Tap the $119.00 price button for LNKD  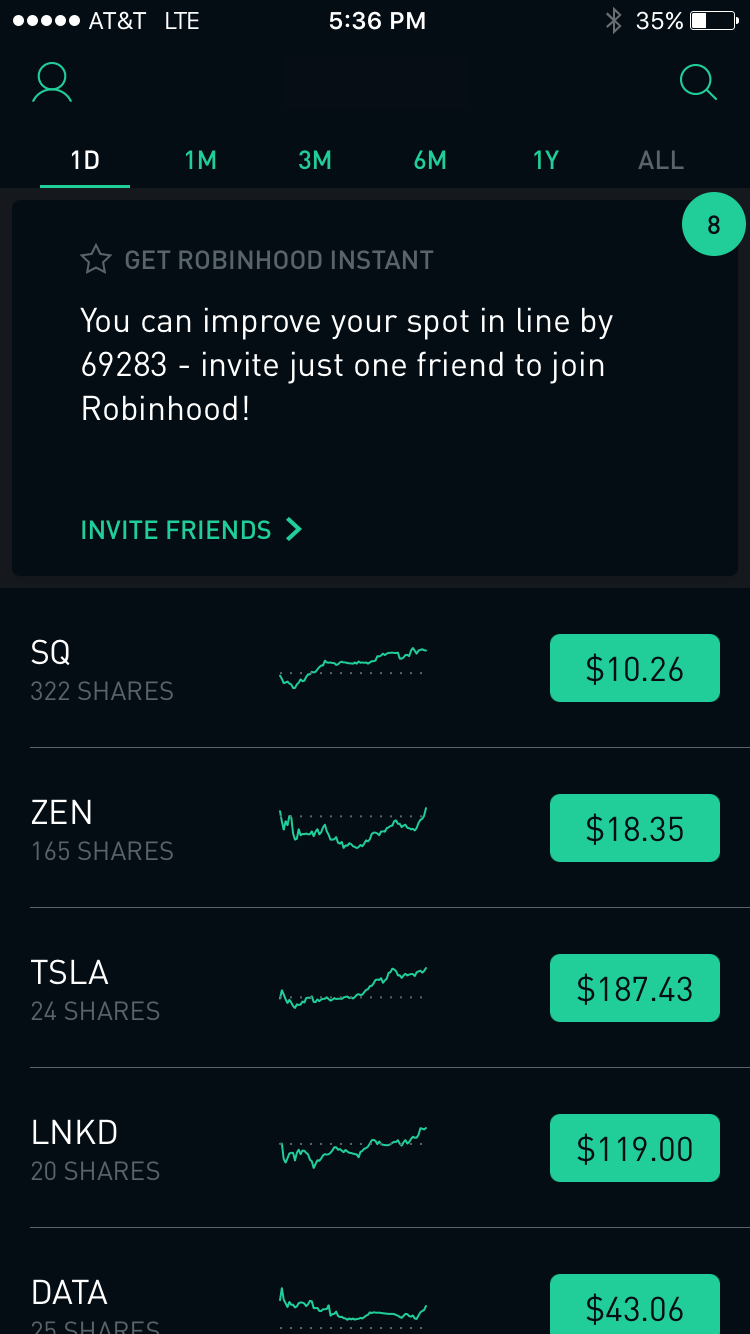635,1148
